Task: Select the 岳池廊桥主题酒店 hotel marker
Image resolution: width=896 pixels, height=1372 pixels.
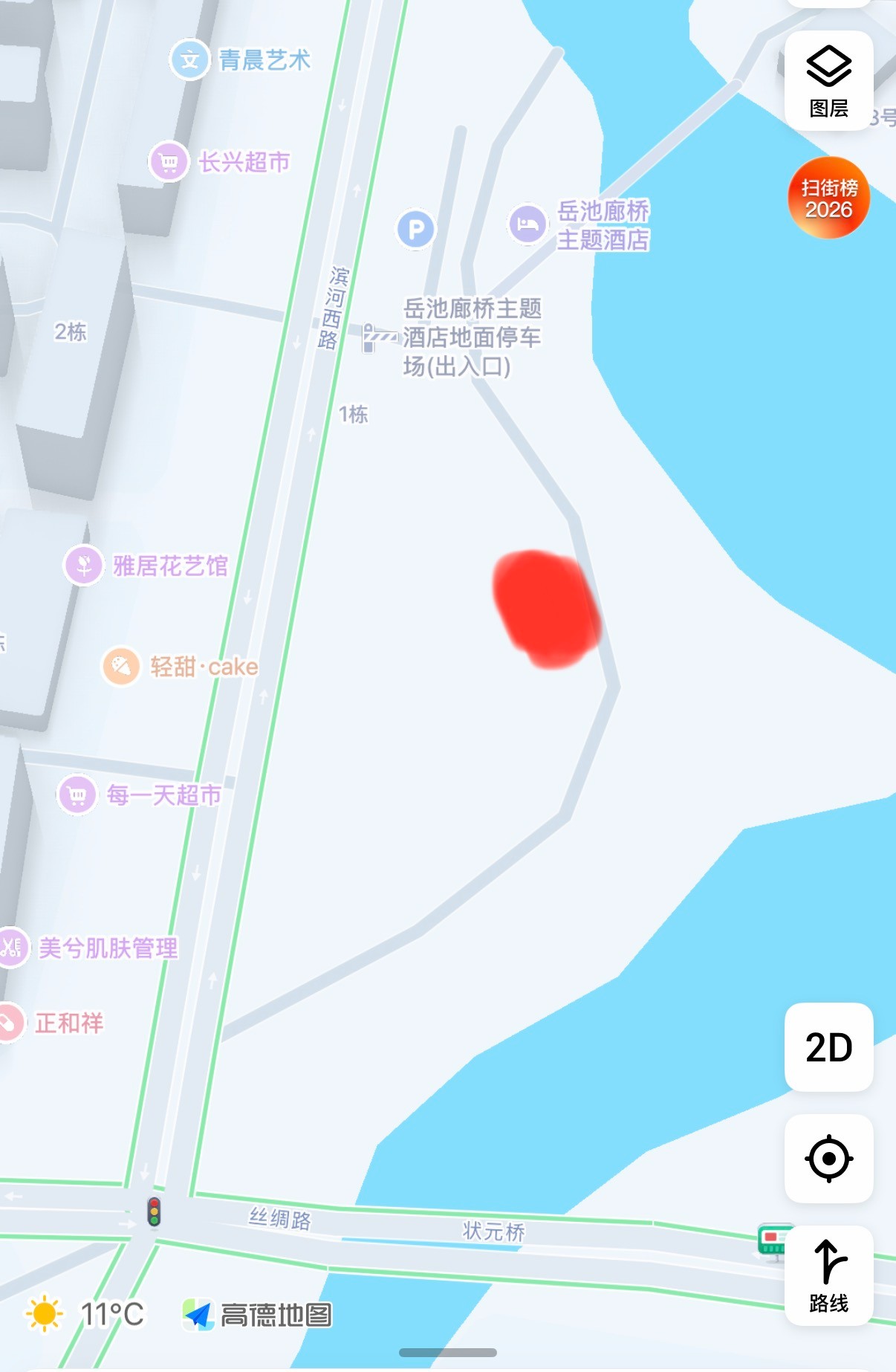Action: click(527, 224)
